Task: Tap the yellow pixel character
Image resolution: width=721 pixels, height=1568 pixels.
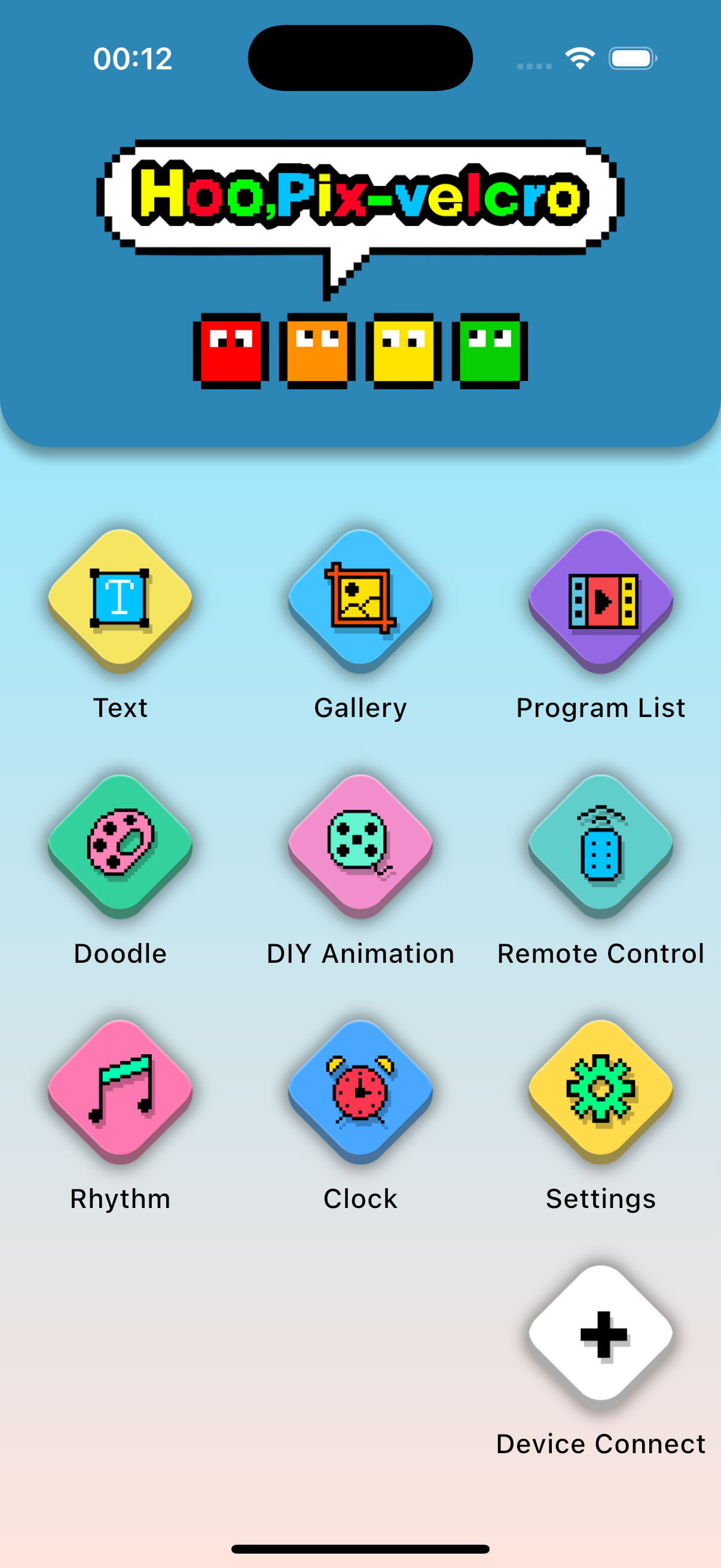Action: (x=404, y=352)
